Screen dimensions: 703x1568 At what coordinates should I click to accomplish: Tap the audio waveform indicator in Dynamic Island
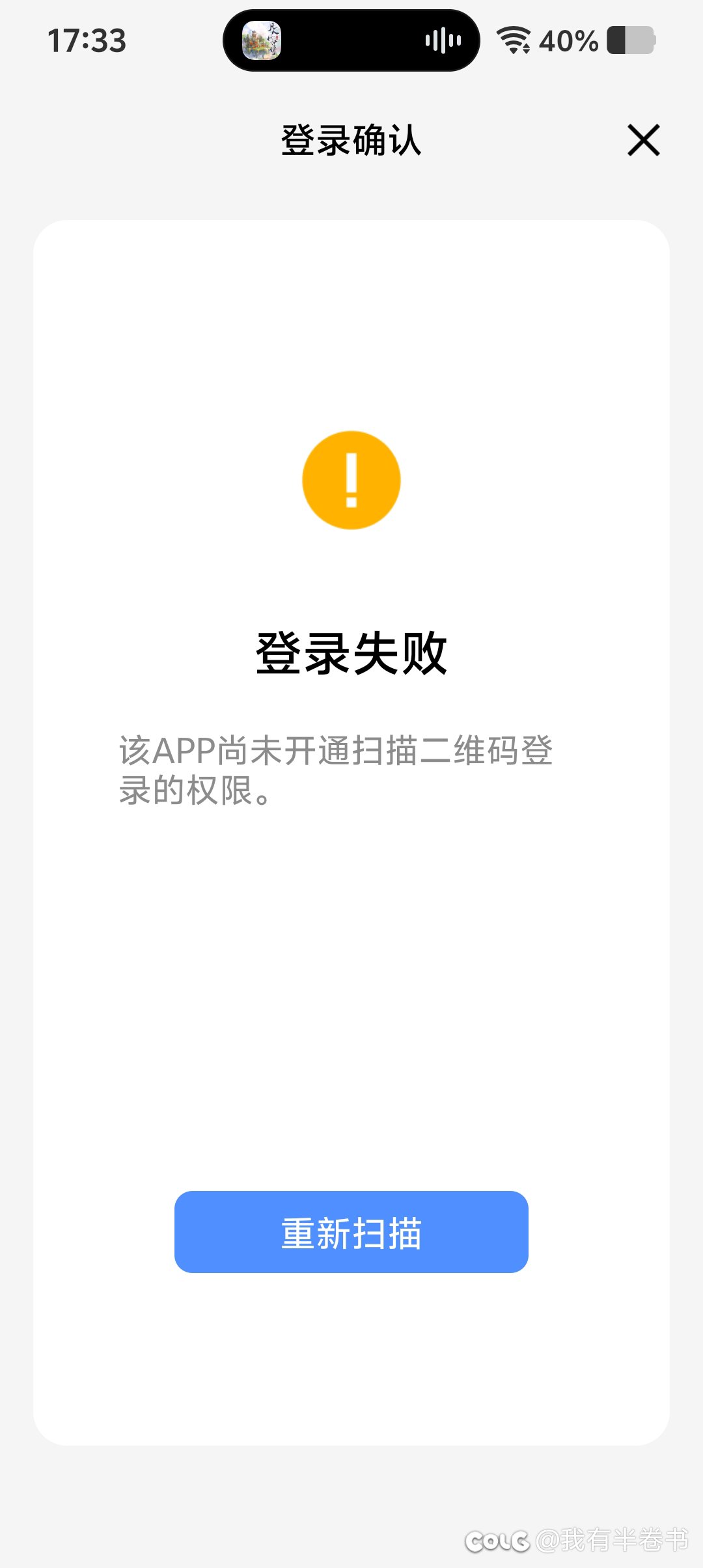click(x=443, y=41)
